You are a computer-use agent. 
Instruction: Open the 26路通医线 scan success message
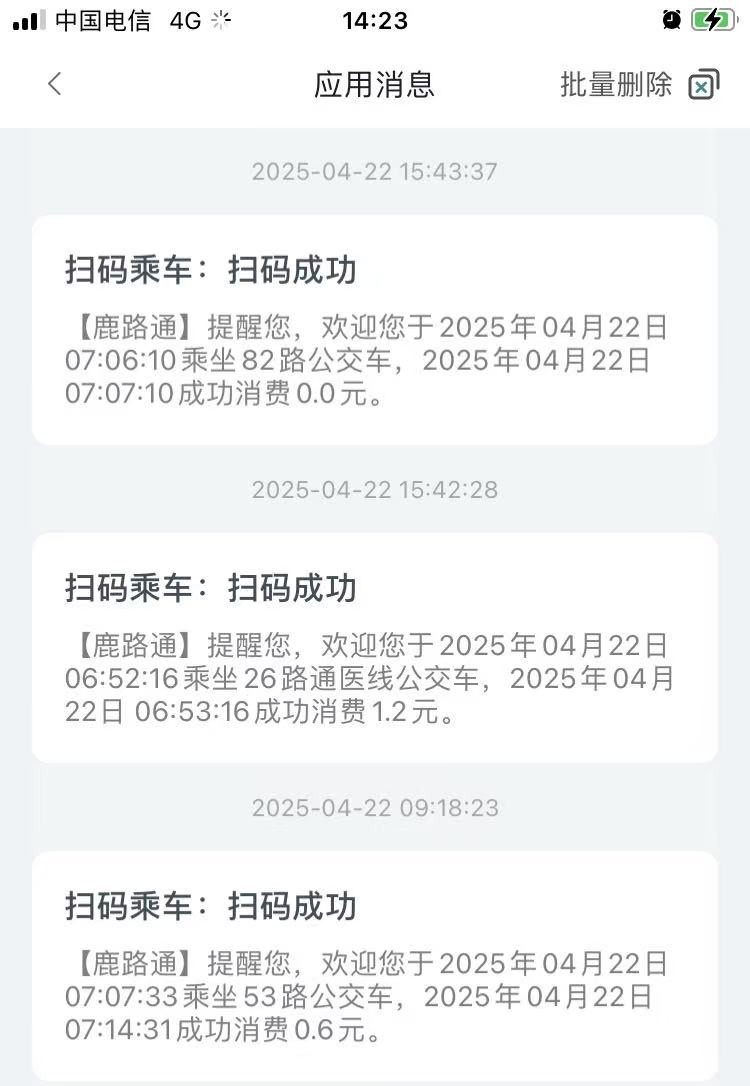(x=374, y=648)
